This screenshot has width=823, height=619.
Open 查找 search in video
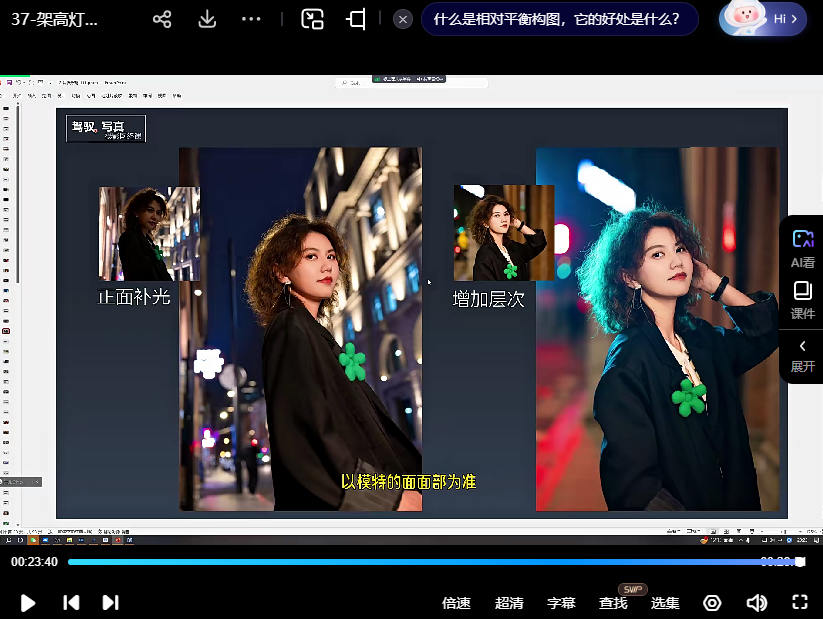coord(613,603)
